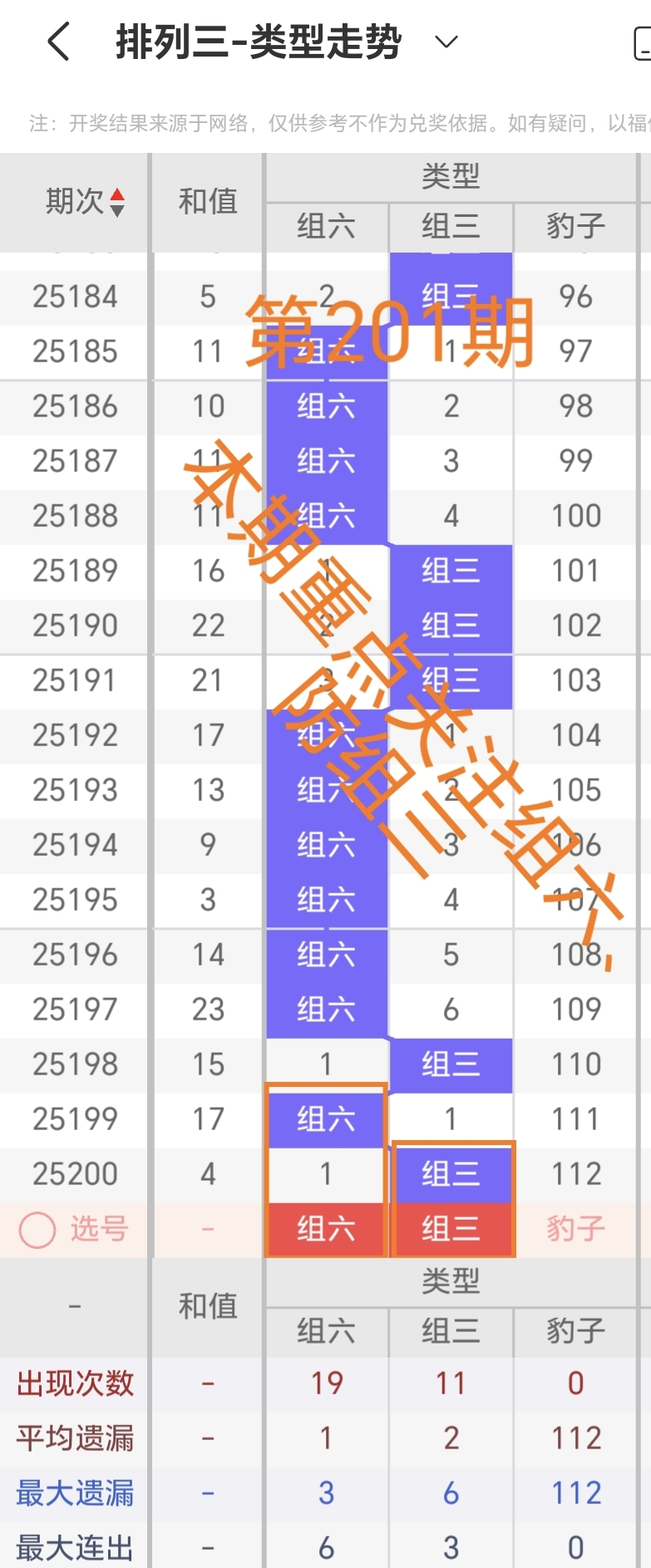Deselect the red 组三 pick in the 选号 row
Viewport: 651px width, 1568px height.
[x=451, y=1228]
